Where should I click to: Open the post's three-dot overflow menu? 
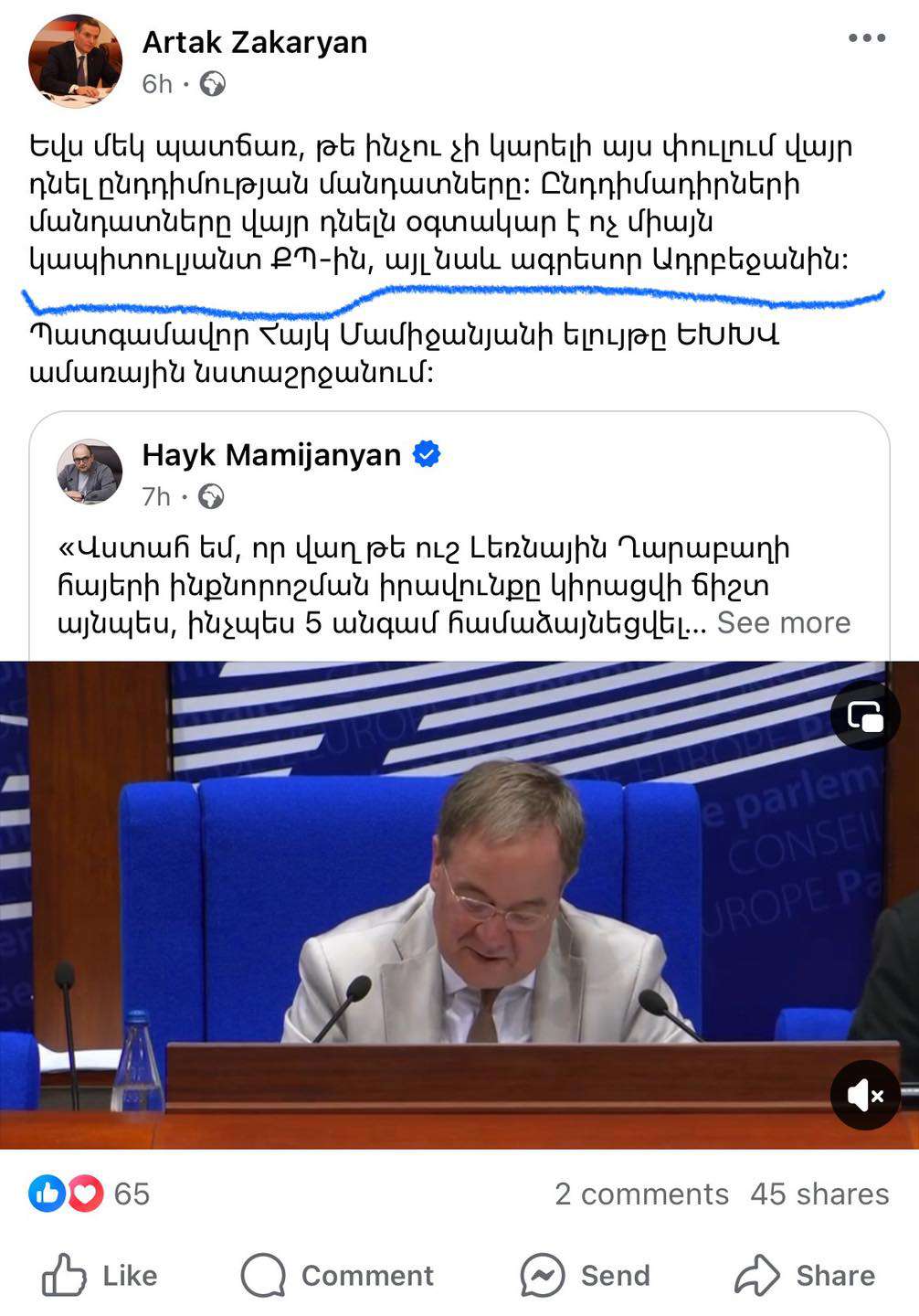tap(866, 38)
